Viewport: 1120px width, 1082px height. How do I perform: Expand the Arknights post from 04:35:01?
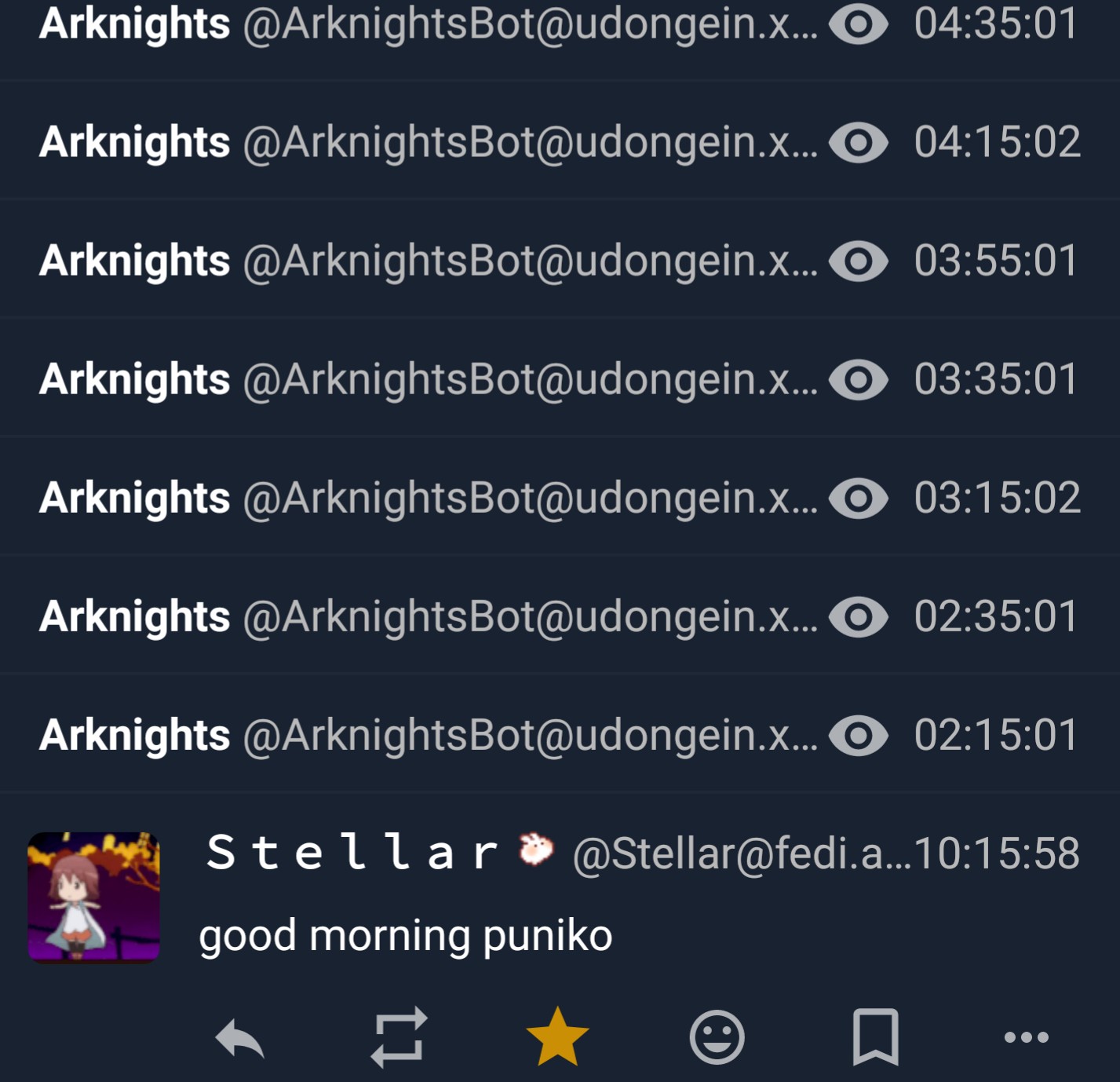pos(859,24)
